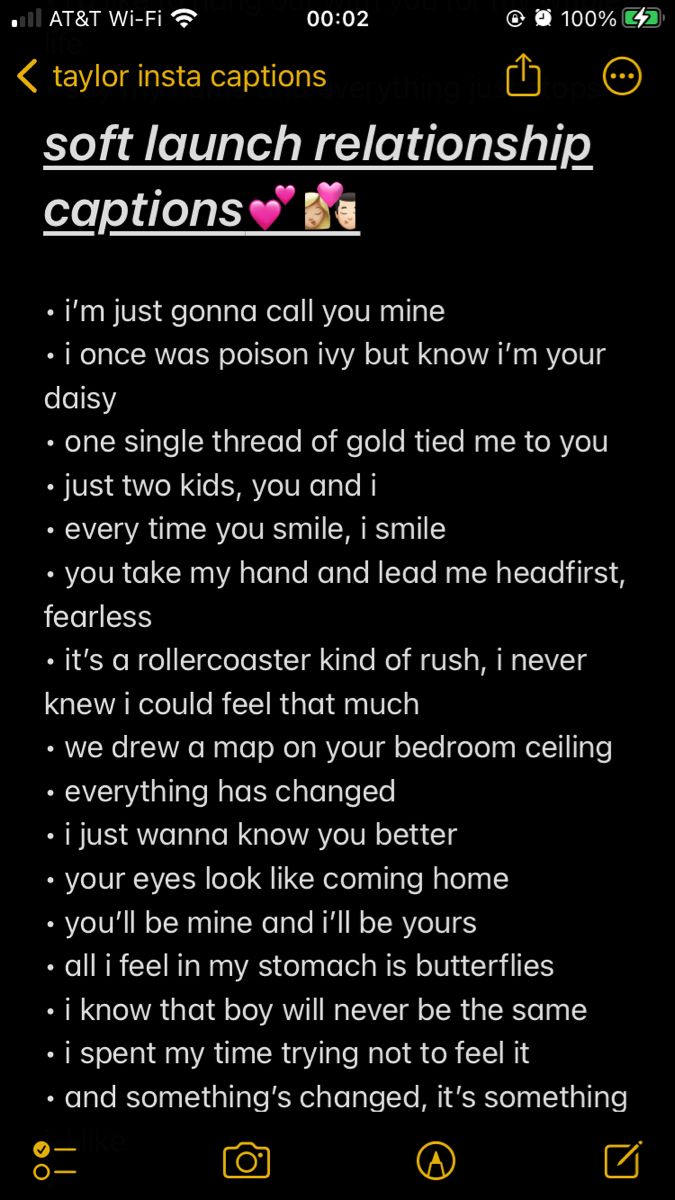Open the more options ellipsis menu

(x=622, y=77)
